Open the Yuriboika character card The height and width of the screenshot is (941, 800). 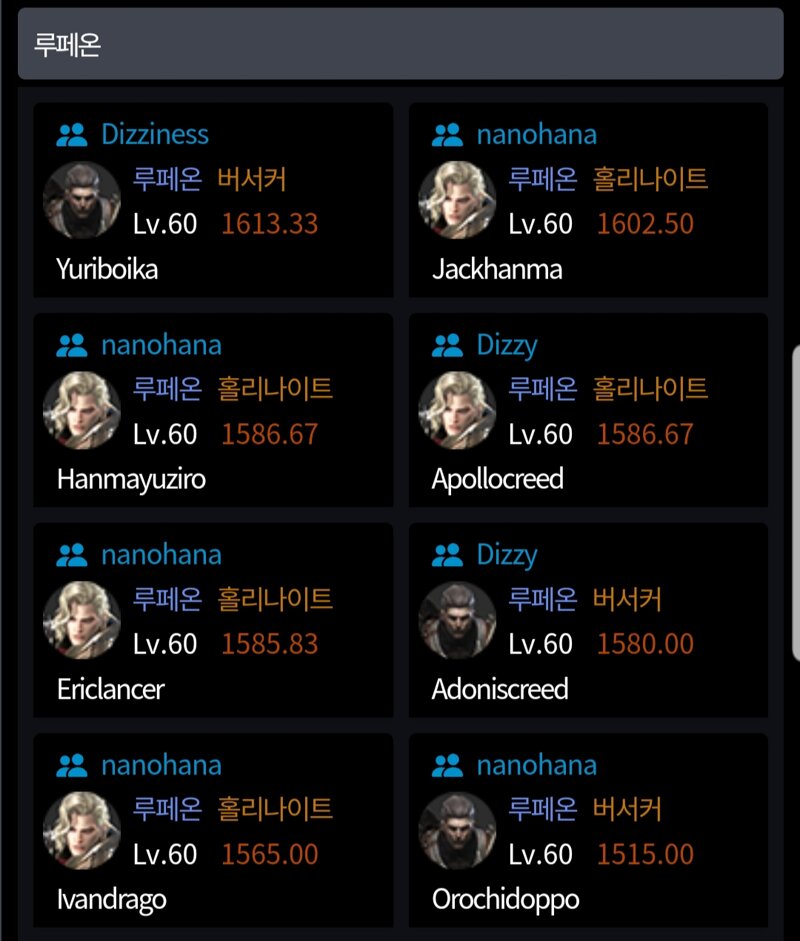tap(212, 200)
